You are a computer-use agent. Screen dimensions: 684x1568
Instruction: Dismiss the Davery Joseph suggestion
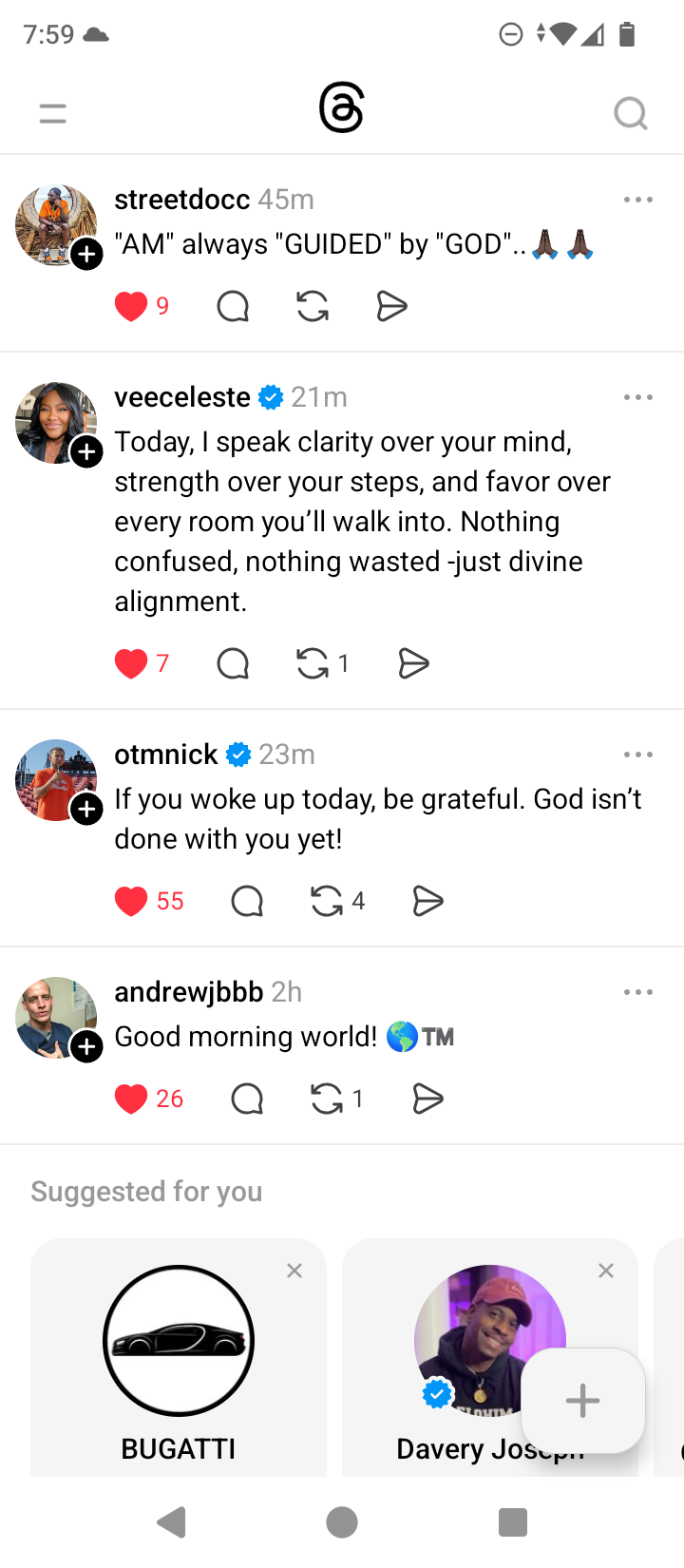(x=606, y=1271)
